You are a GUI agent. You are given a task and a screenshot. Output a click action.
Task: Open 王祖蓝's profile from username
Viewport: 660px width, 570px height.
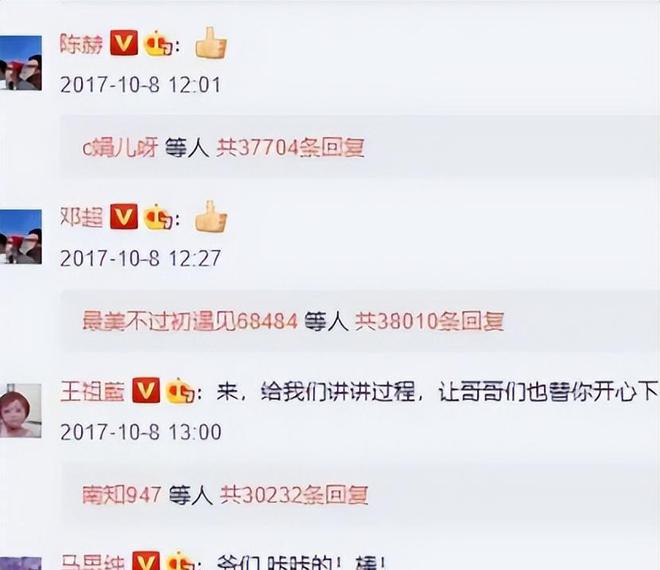click(x=92, y=391)
